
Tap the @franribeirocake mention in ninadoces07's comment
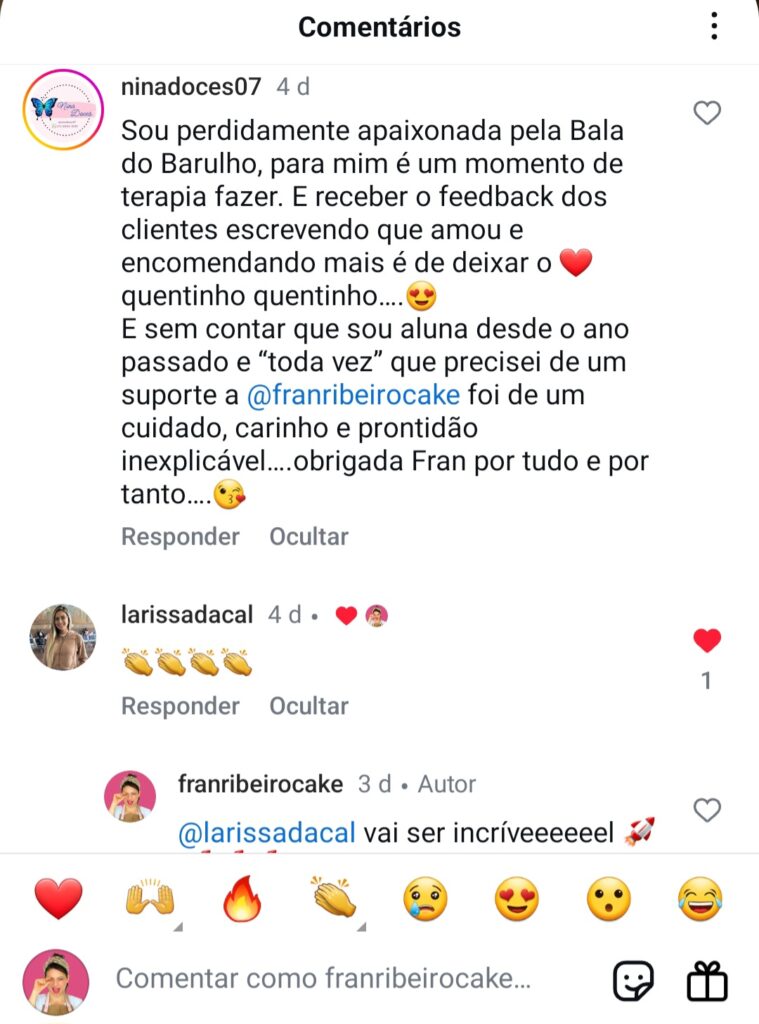pos(353,395)
